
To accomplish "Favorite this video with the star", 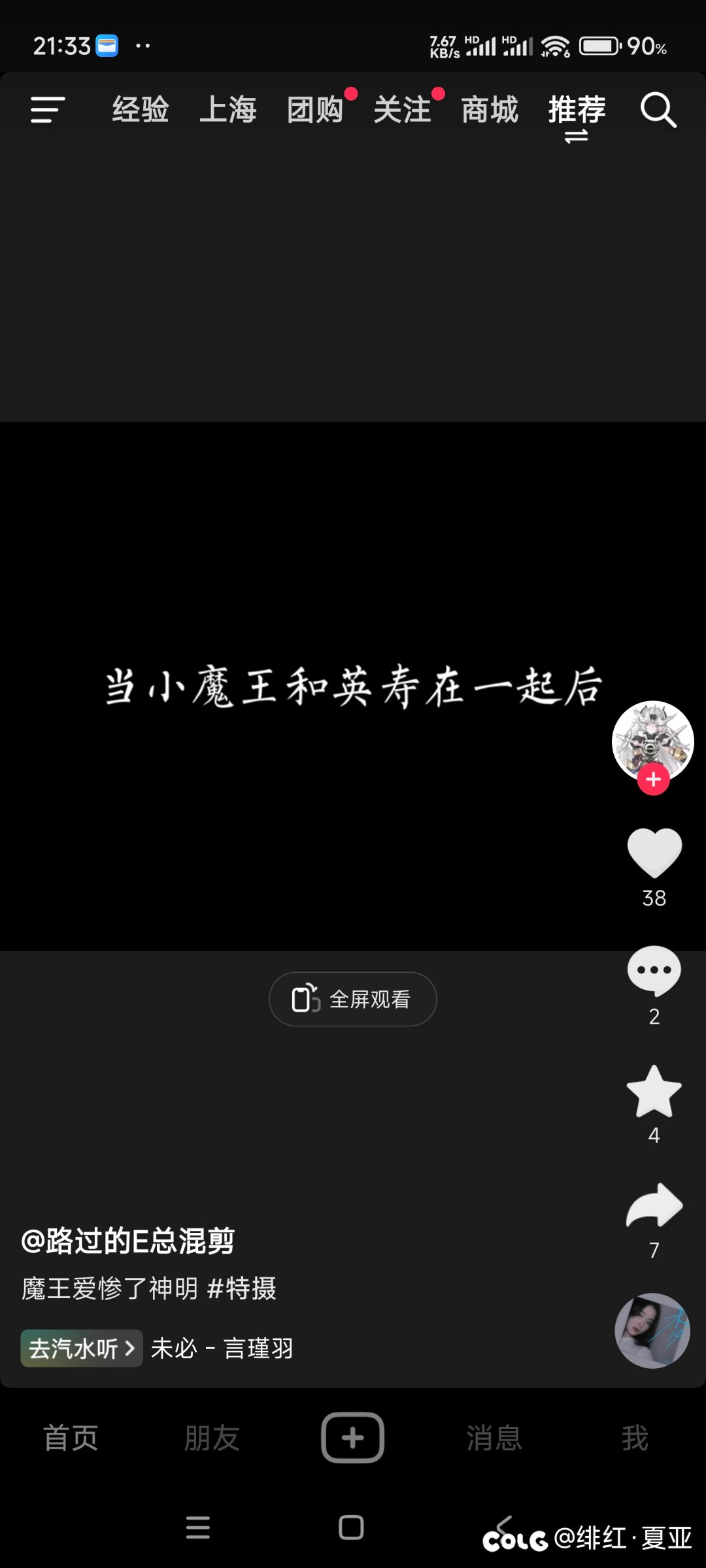I will tap(654, 1092).
